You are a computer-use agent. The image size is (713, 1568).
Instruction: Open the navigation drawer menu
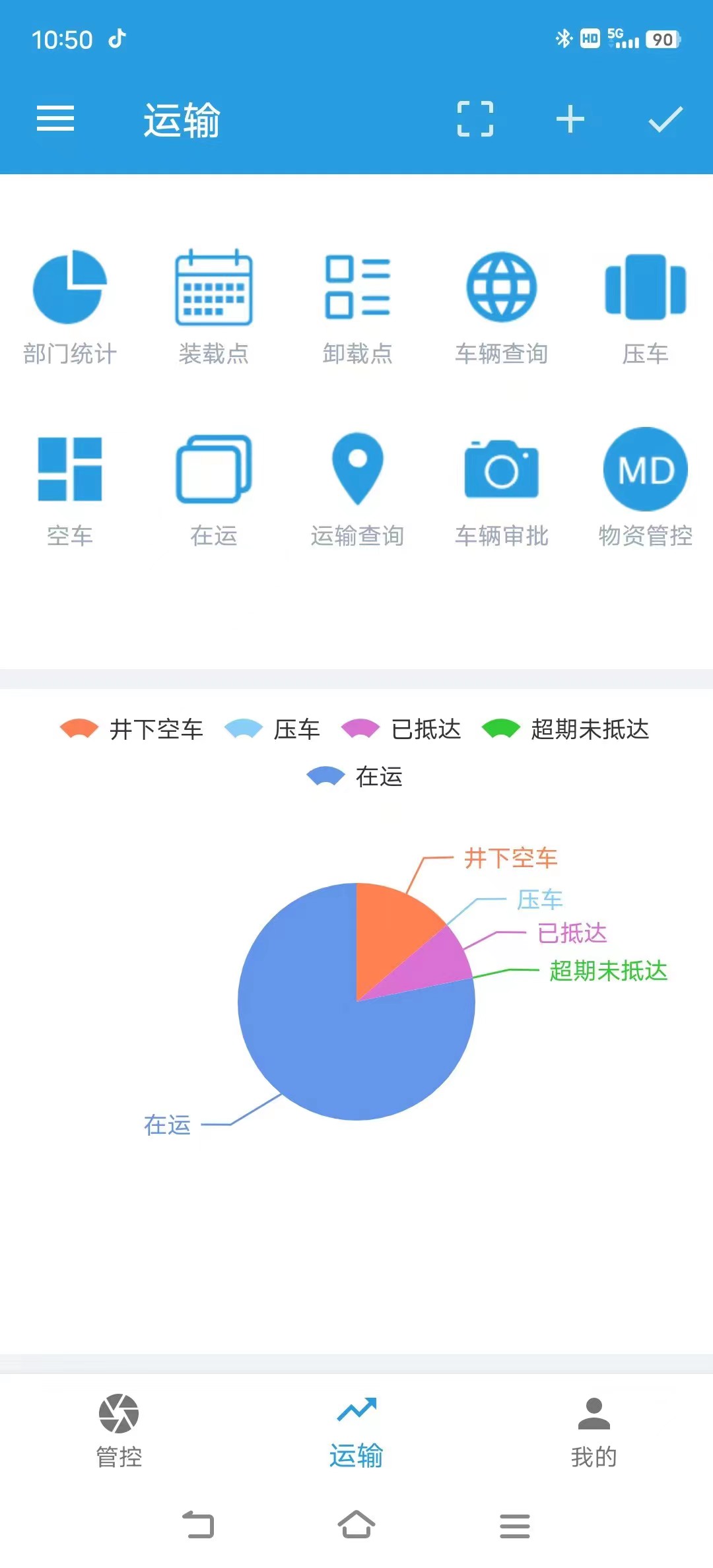pos(55,119)
